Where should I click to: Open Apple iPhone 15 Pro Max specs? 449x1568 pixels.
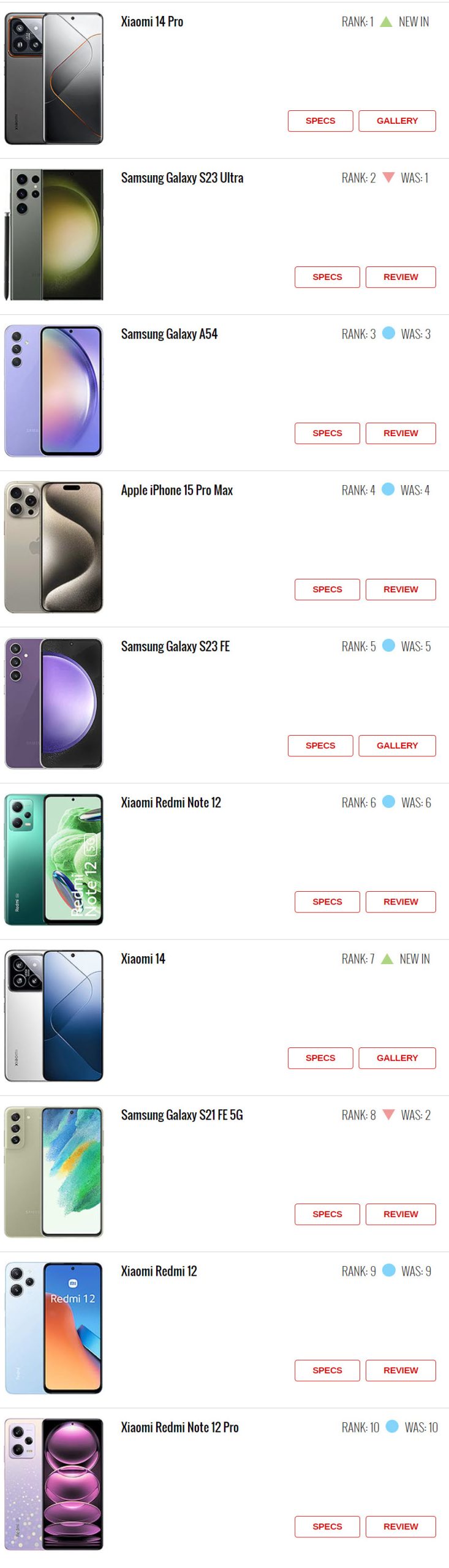coord(327,589)
